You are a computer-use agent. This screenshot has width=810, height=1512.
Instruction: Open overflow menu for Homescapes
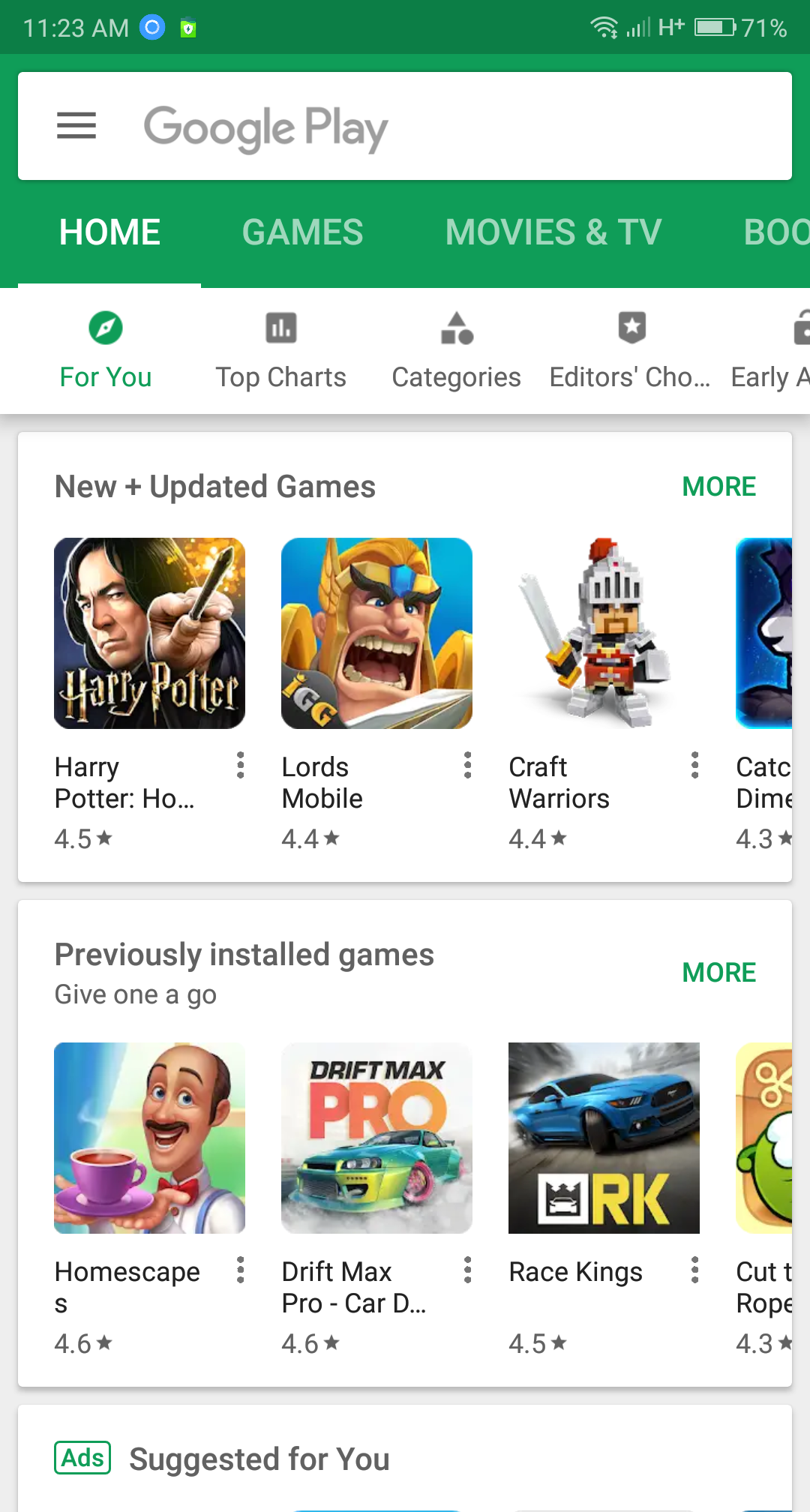(240, 1270)
